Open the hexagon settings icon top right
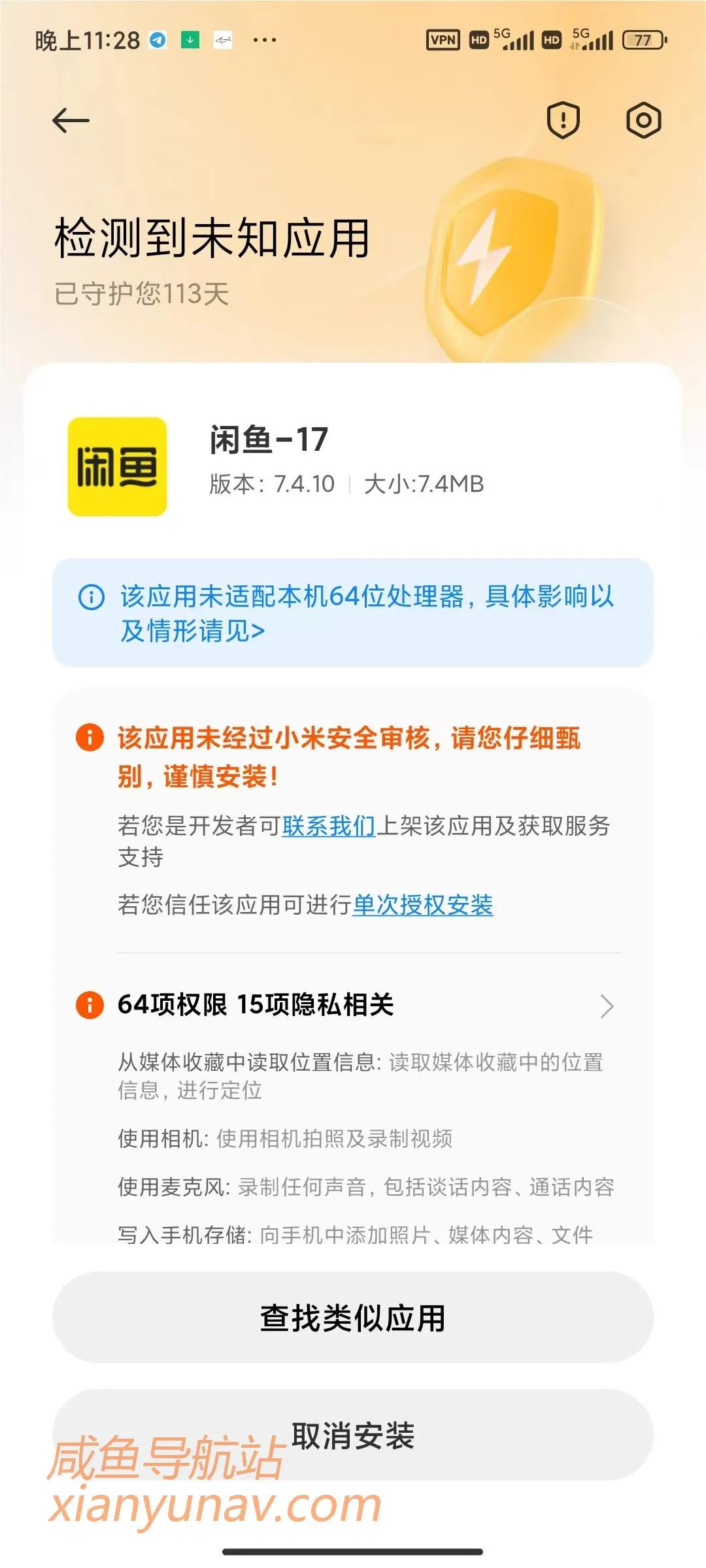This screenshot has height=1568, width=706. (x=644, y=120)
